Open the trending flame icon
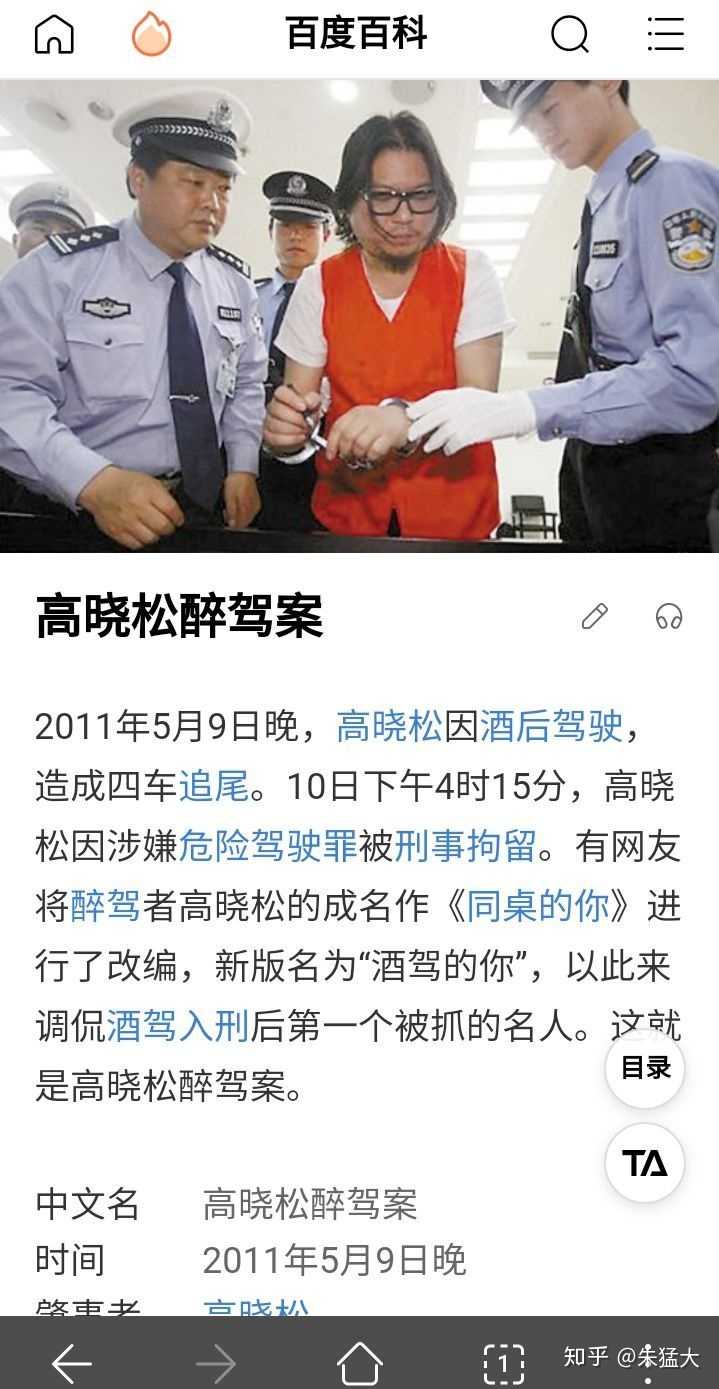Viewport: 719px width, 1389px height. (x=151, y=35)
